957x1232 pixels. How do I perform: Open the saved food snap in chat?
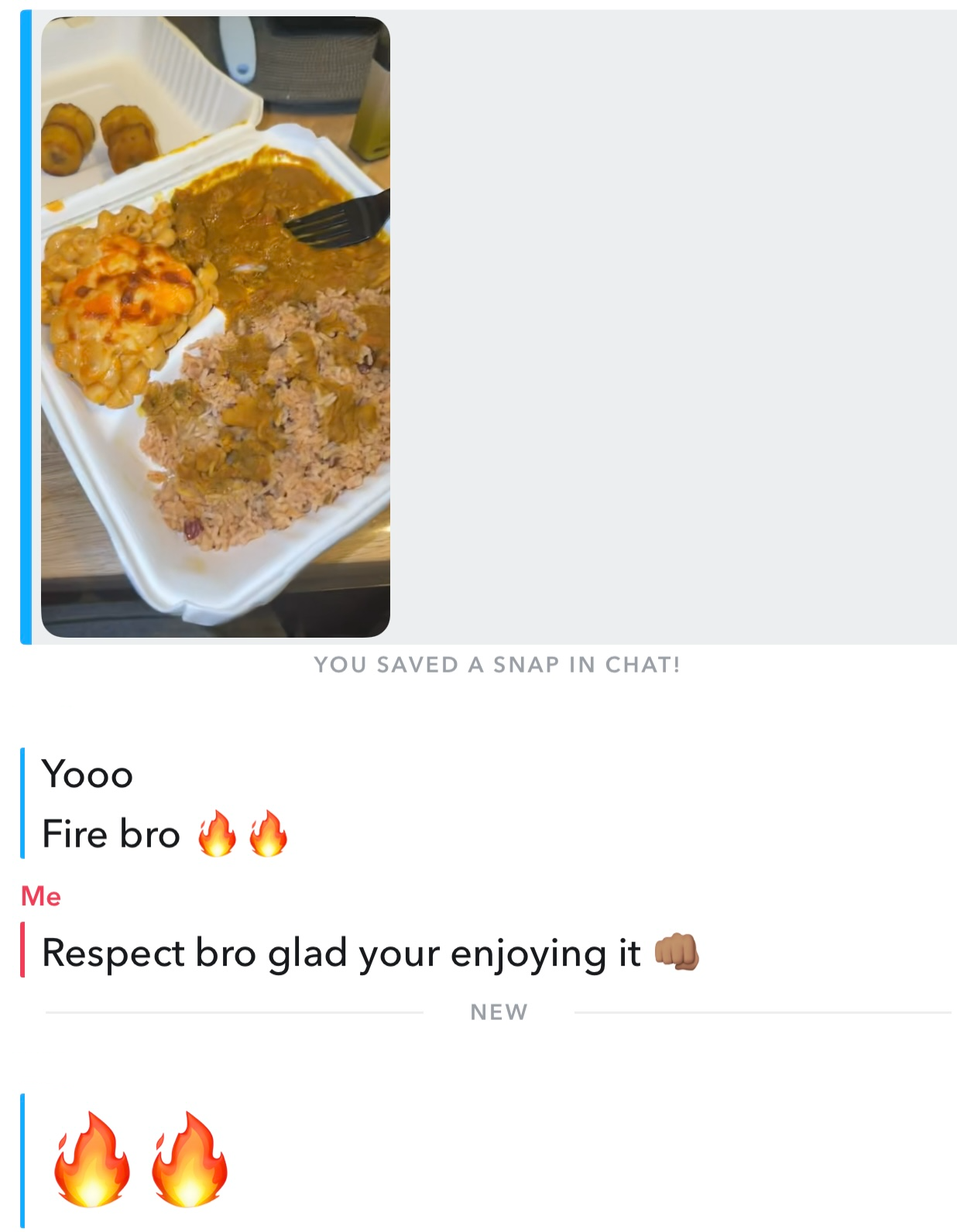click(x=215, y=327)
